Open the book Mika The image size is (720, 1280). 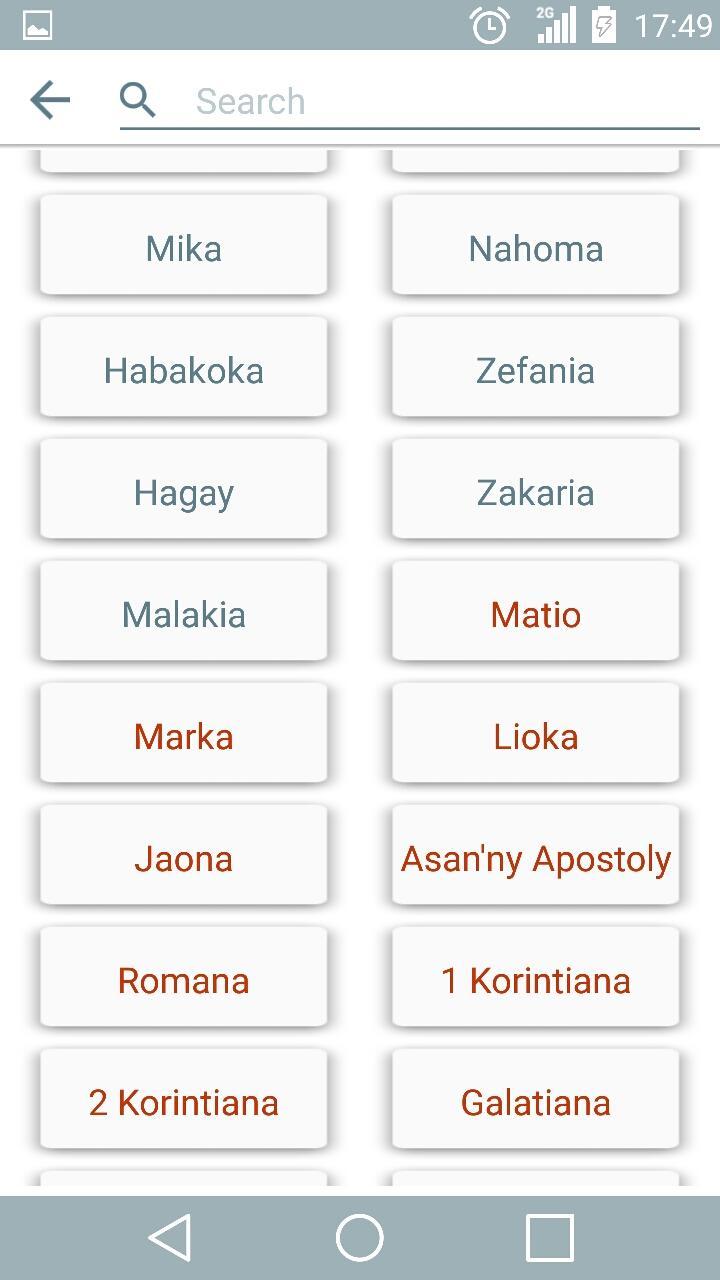click(x=184, y=248)
